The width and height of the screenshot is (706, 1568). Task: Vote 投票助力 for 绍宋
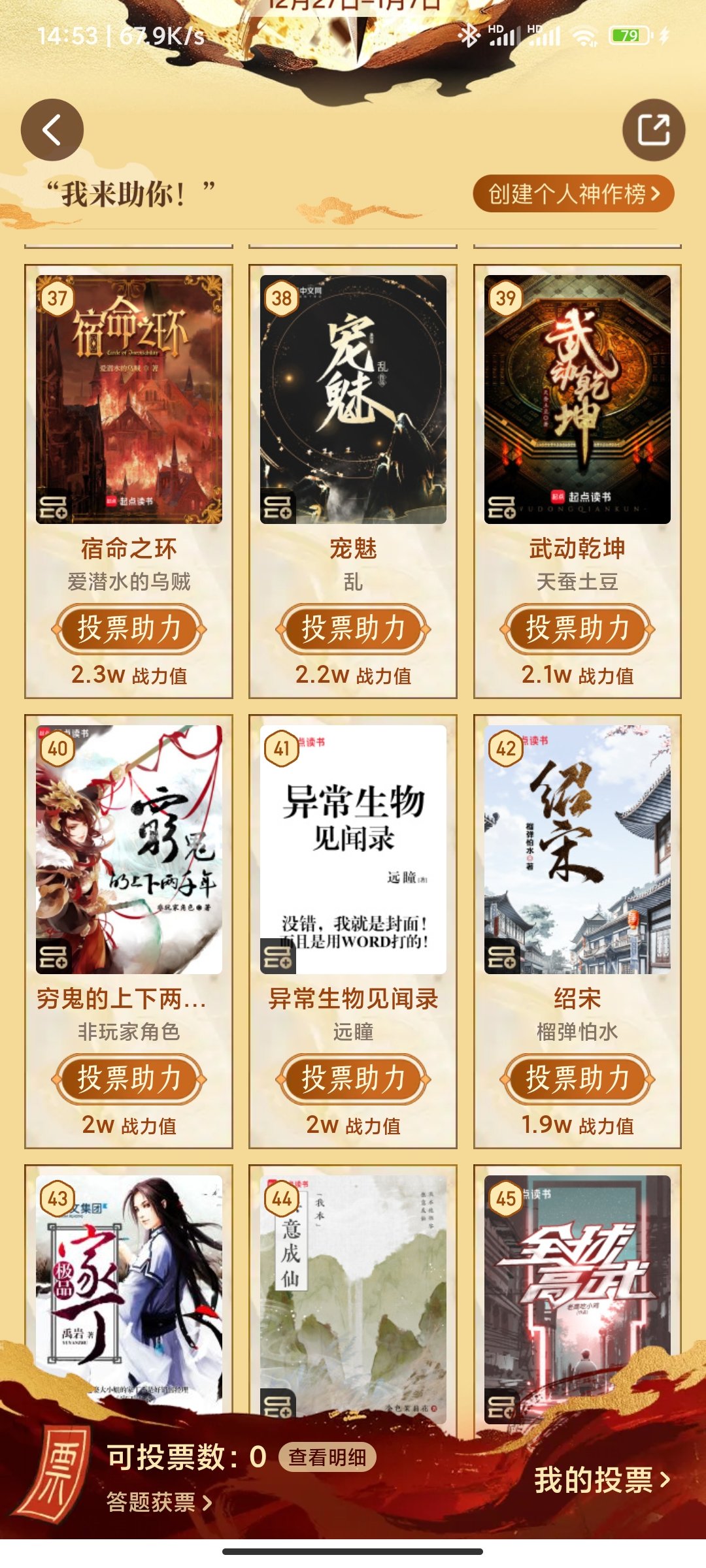[x=577, y=1079]
